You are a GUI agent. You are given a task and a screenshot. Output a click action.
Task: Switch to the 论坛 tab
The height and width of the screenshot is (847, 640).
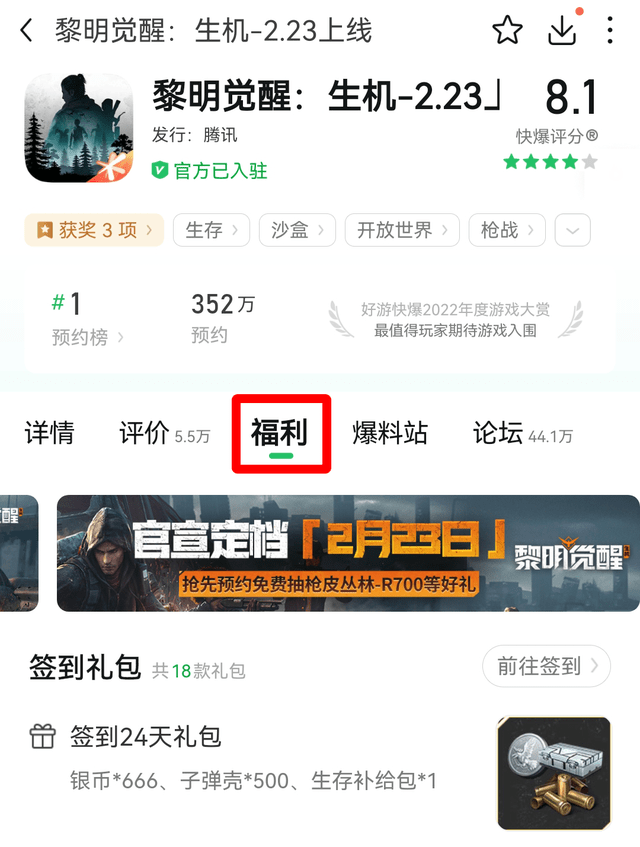pos(521,433)
